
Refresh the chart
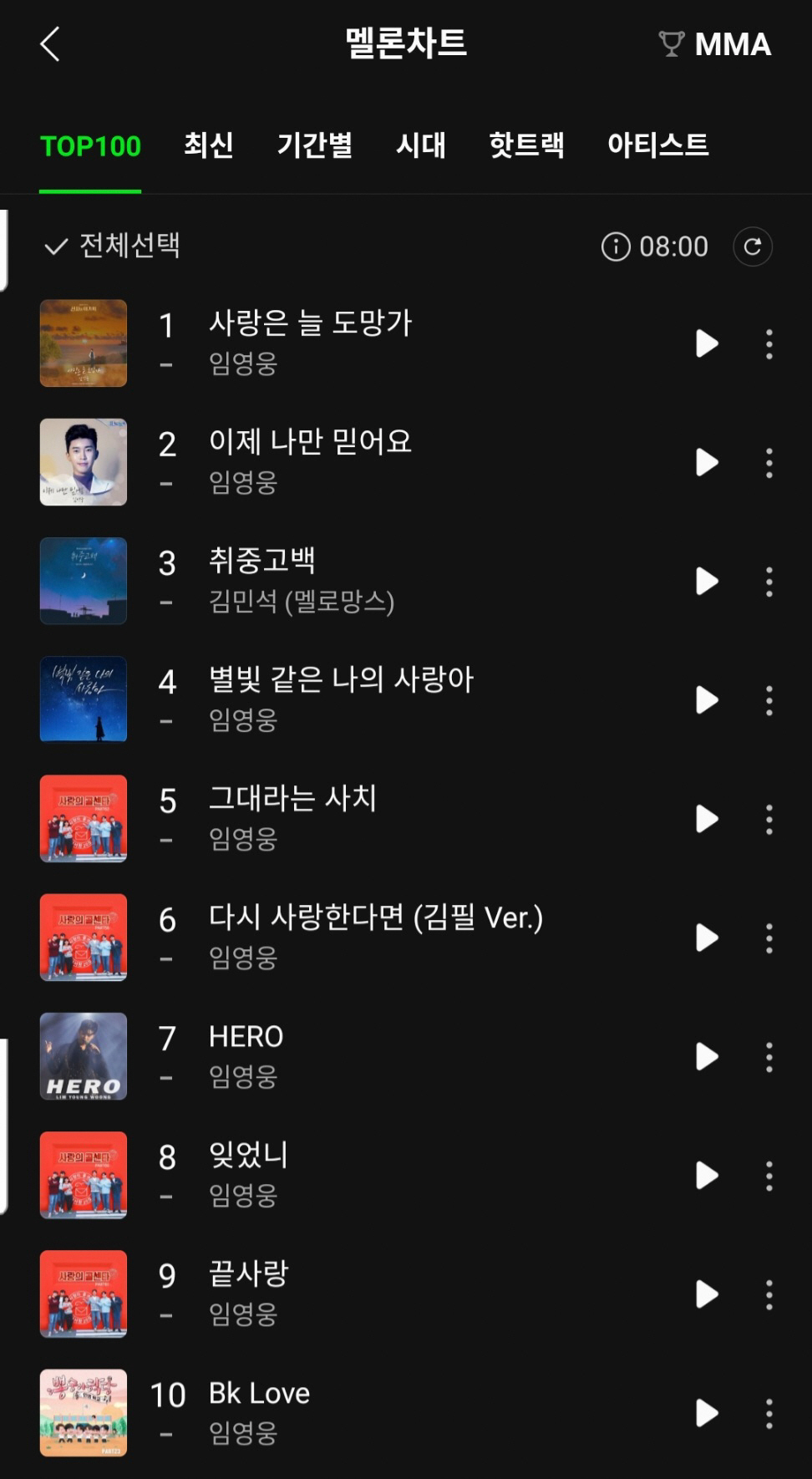(x=752, y=246)
